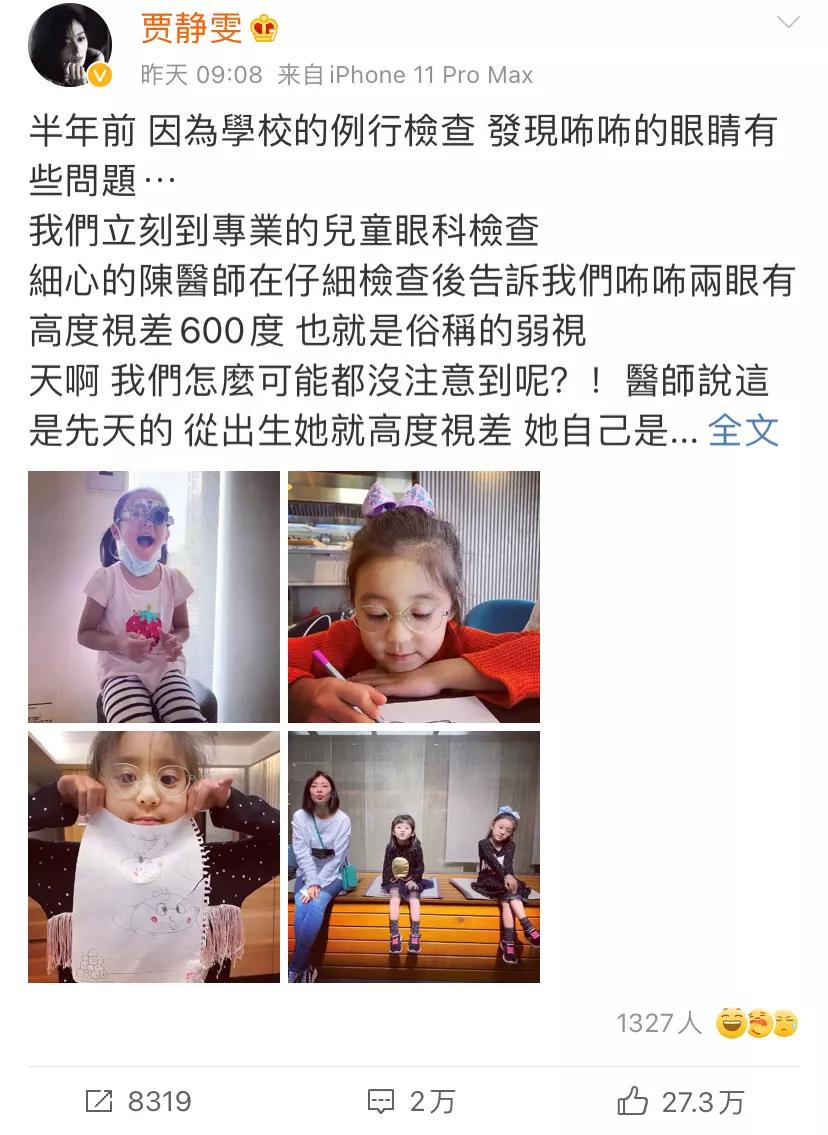828x1135 pixels.
Task: Open photo of girl holding up drawing
Action: (x=154, y=857)
